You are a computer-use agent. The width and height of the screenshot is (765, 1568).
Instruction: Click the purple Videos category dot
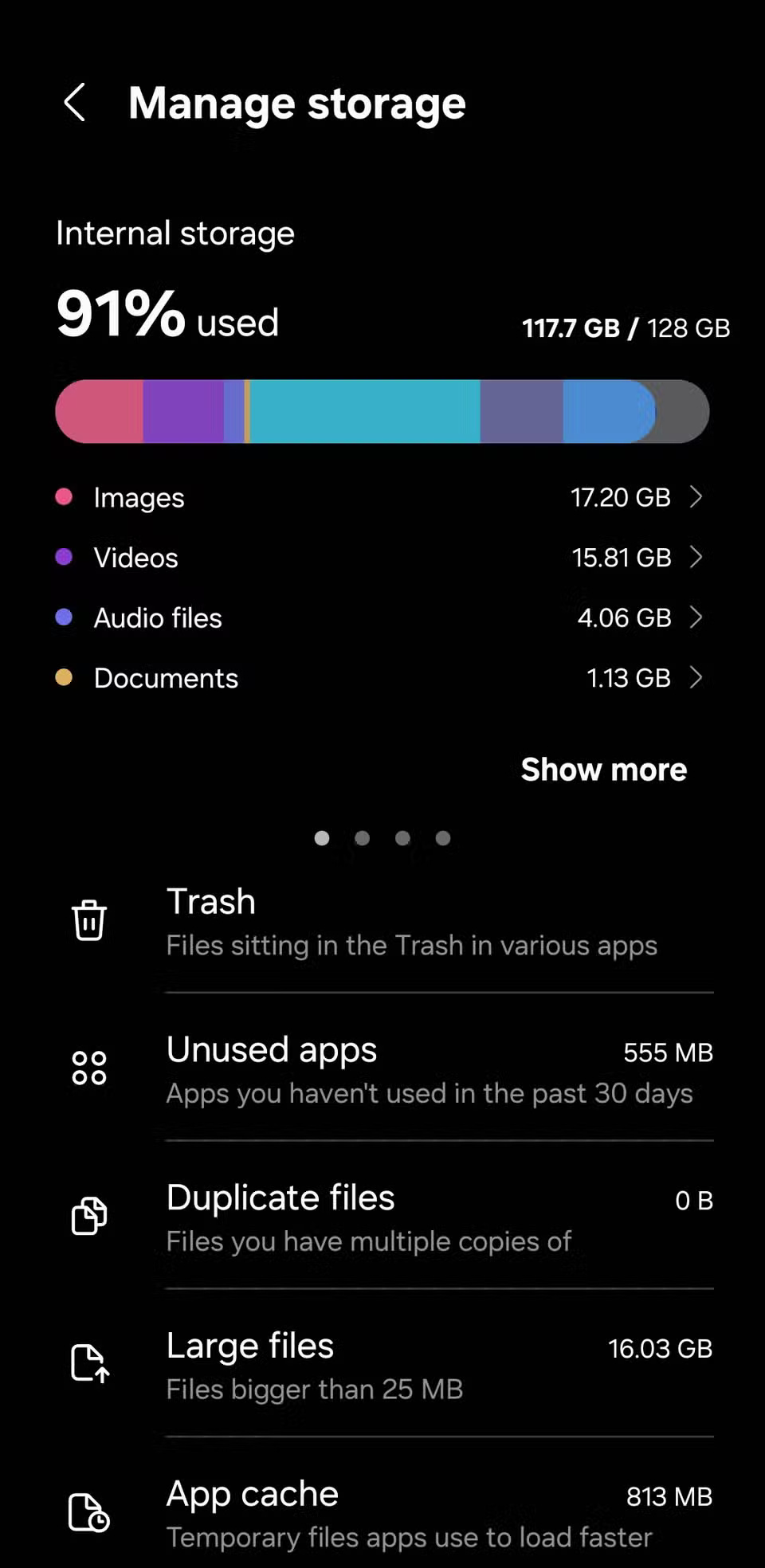(x=64, y=556)
